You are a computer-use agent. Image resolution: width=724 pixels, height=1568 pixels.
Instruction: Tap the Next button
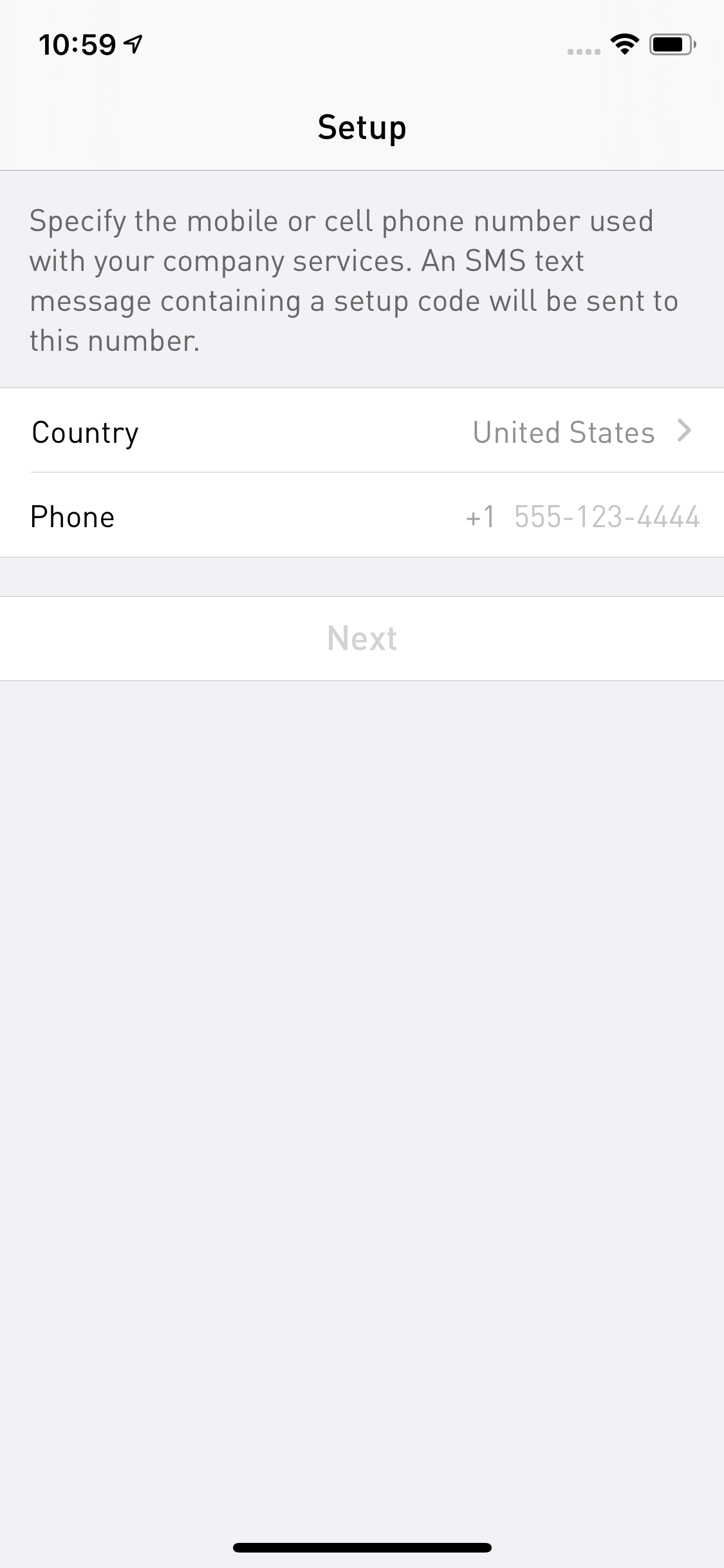pos(362,639)
